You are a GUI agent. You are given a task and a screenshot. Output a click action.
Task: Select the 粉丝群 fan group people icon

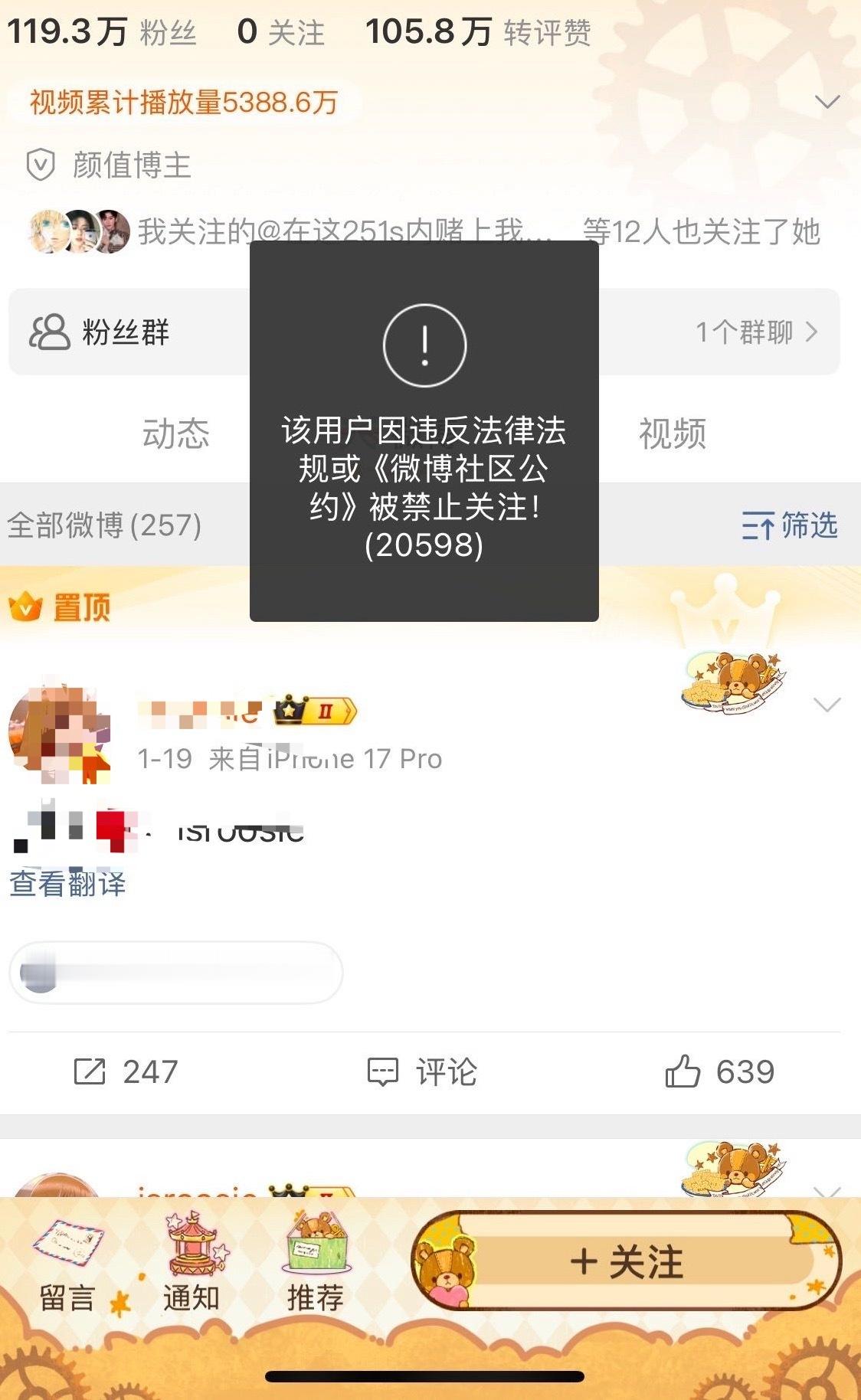click(x=47, y=332)
